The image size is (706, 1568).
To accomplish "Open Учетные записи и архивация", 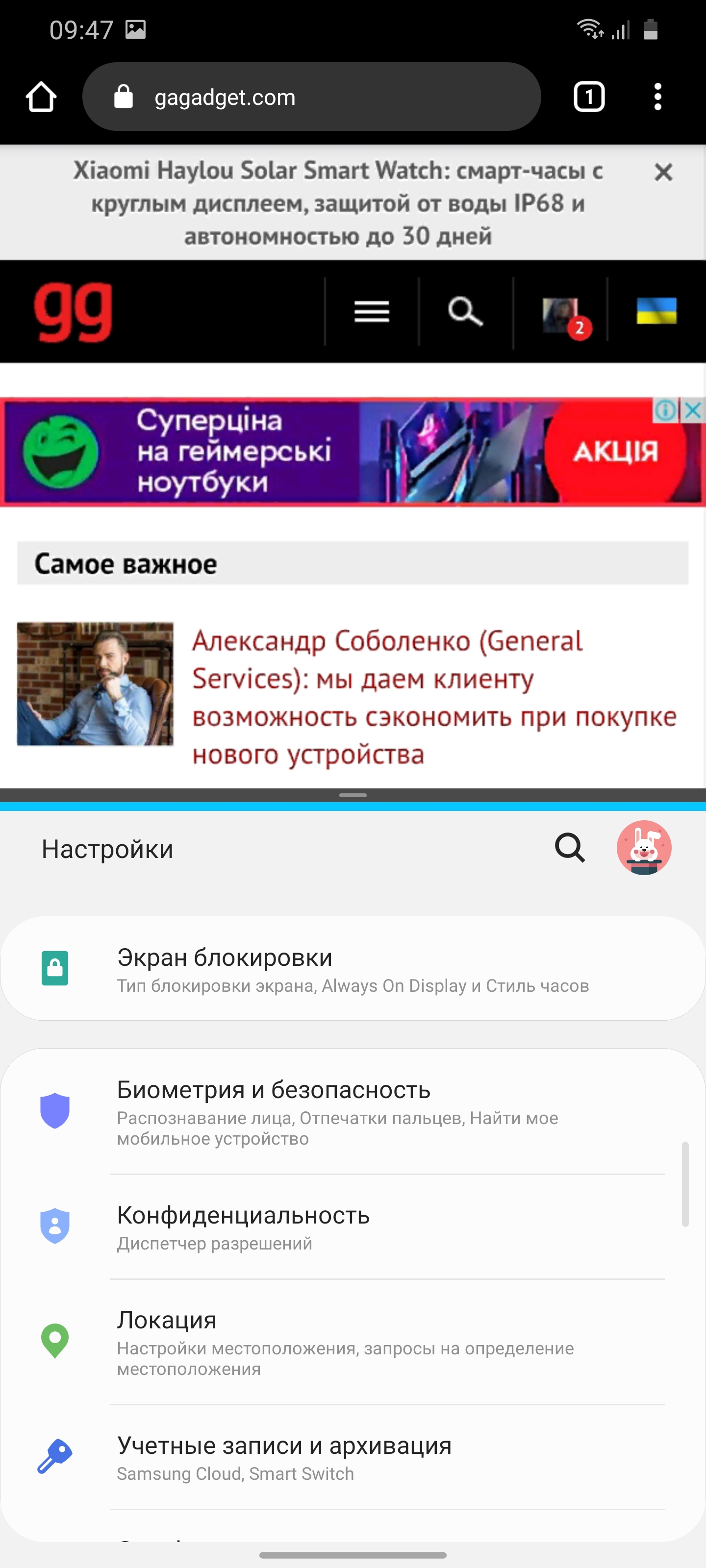I will [x=352, y=1457].
